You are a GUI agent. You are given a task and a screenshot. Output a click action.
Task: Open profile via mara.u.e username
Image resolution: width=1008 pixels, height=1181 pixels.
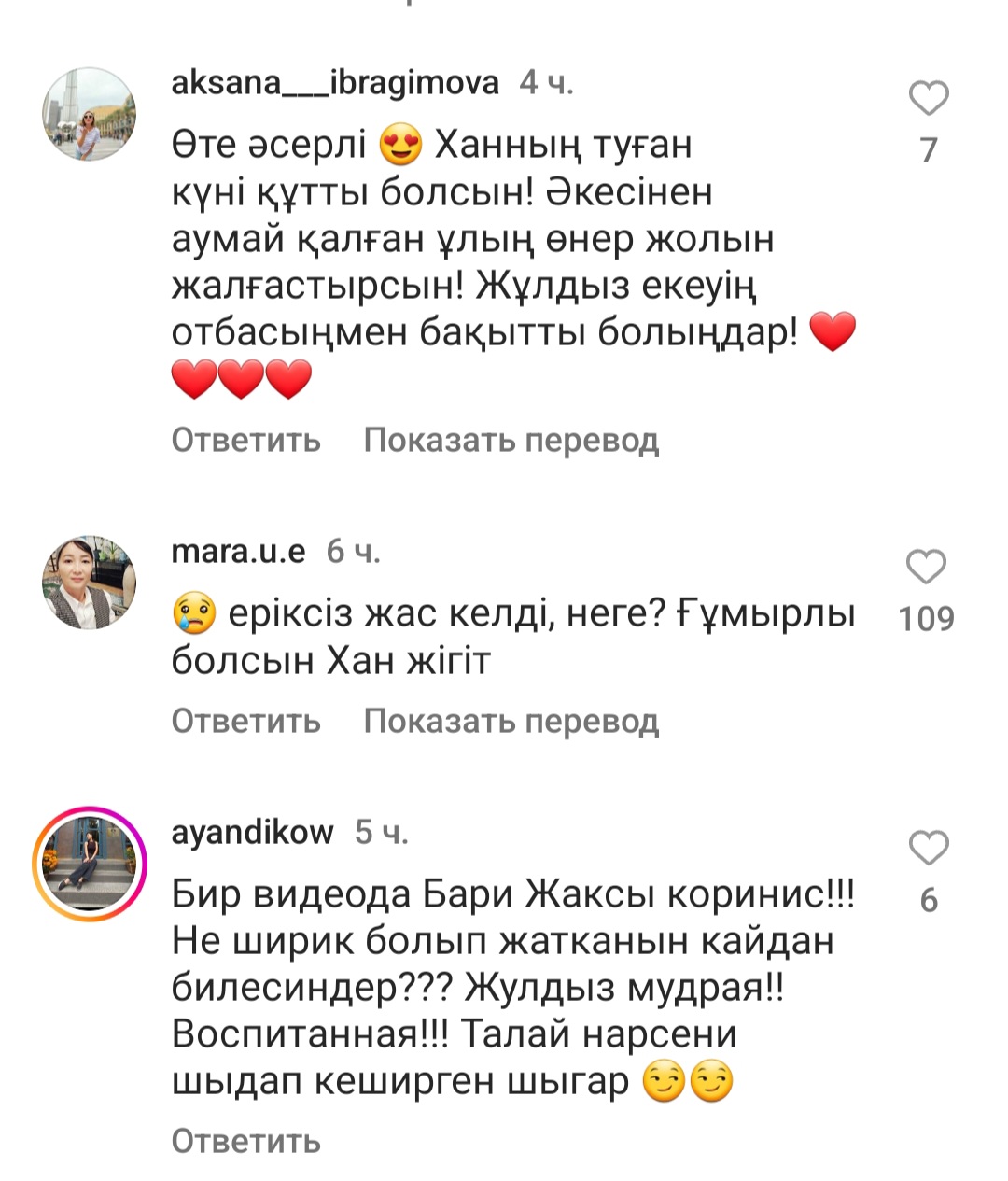[x=238, y=552]
